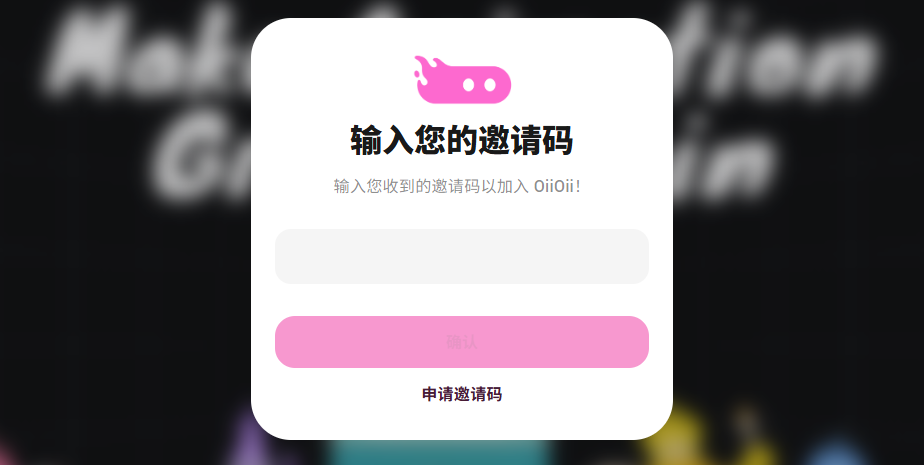Open the 申请邀请码 link
Screen dimensions: 924x465
coord(461,394)
